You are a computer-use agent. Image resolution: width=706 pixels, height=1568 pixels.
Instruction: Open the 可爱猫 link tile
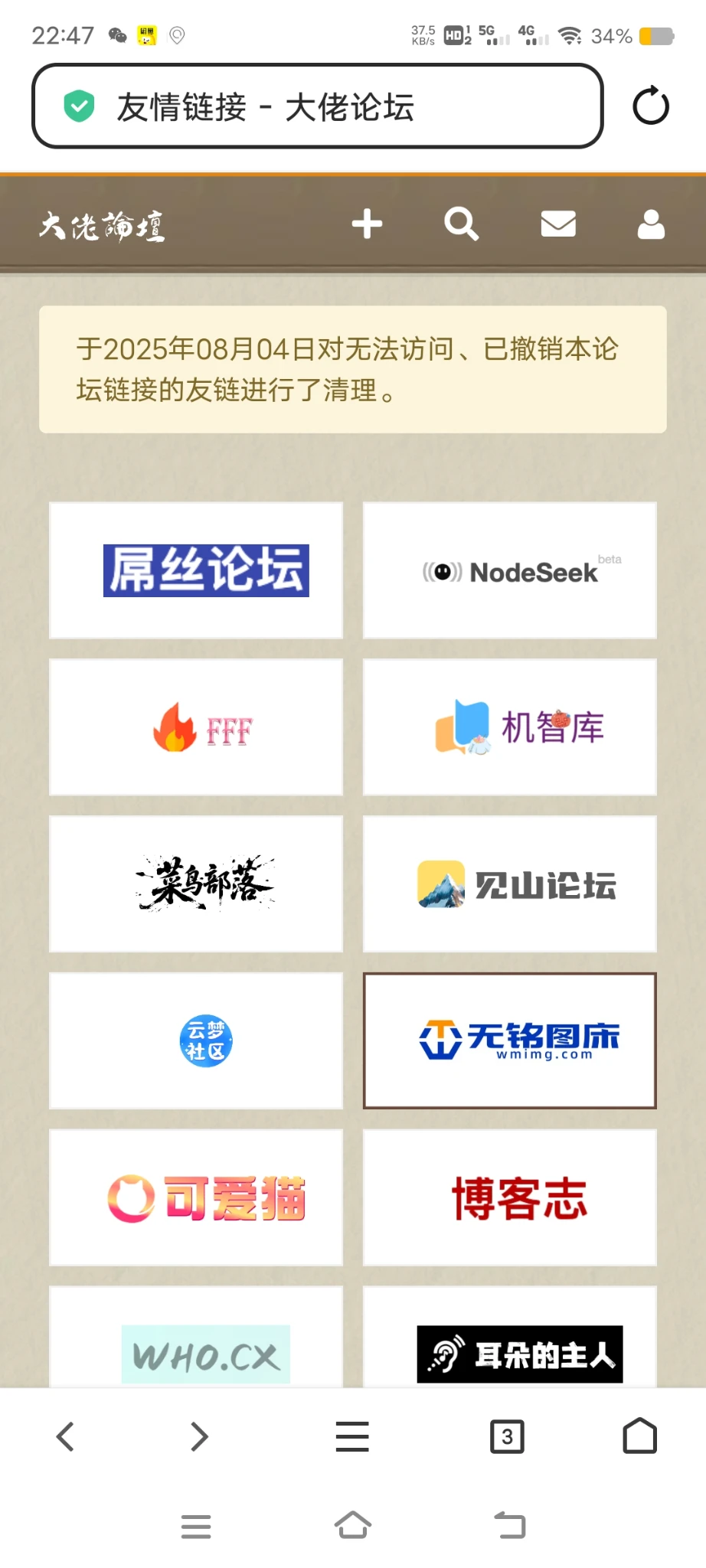pos(196,1197)
